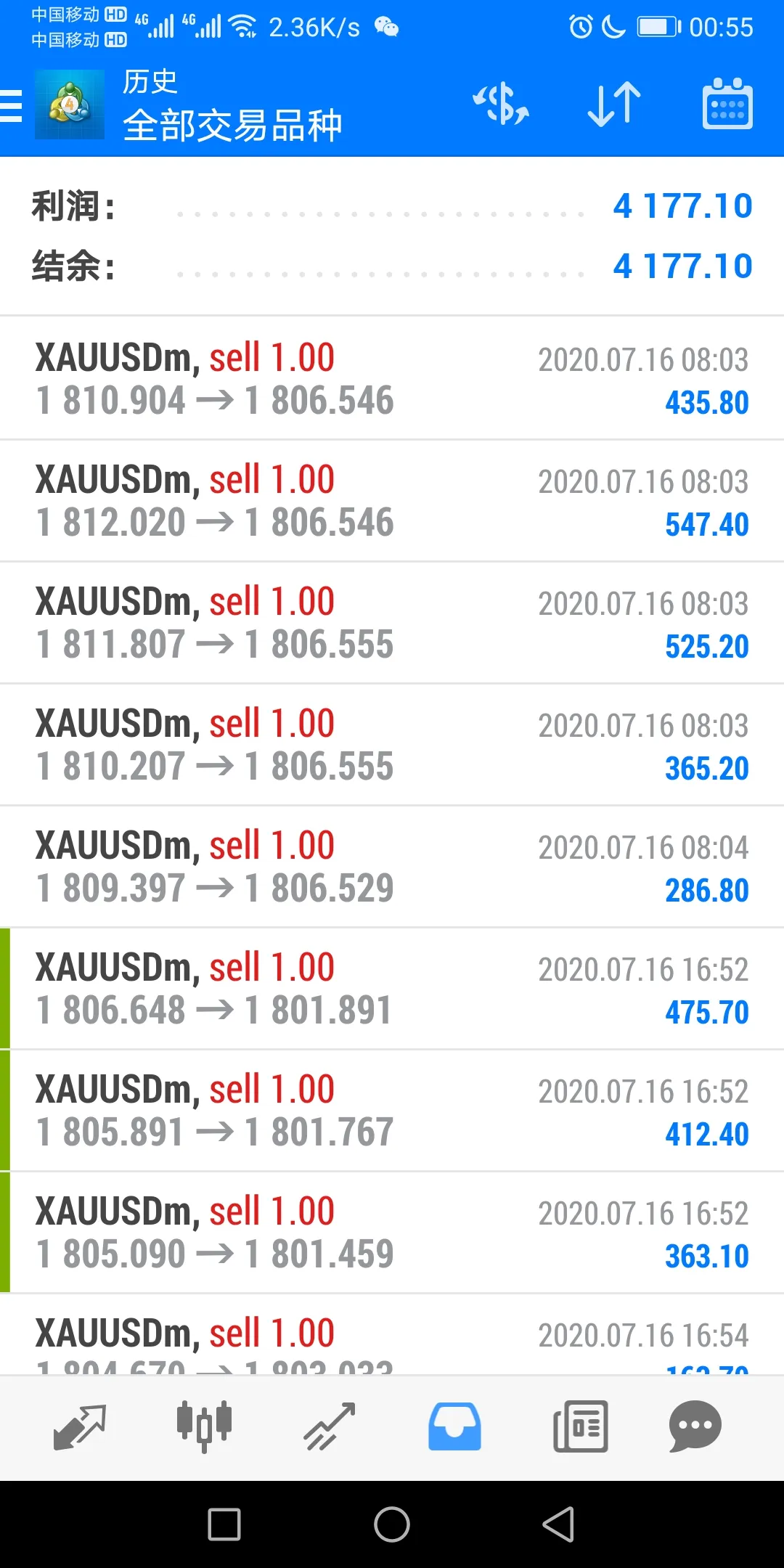The height and width of the screenshot is (1568, 784).
Task: Tap the system back button
Action: point(559,1524)
